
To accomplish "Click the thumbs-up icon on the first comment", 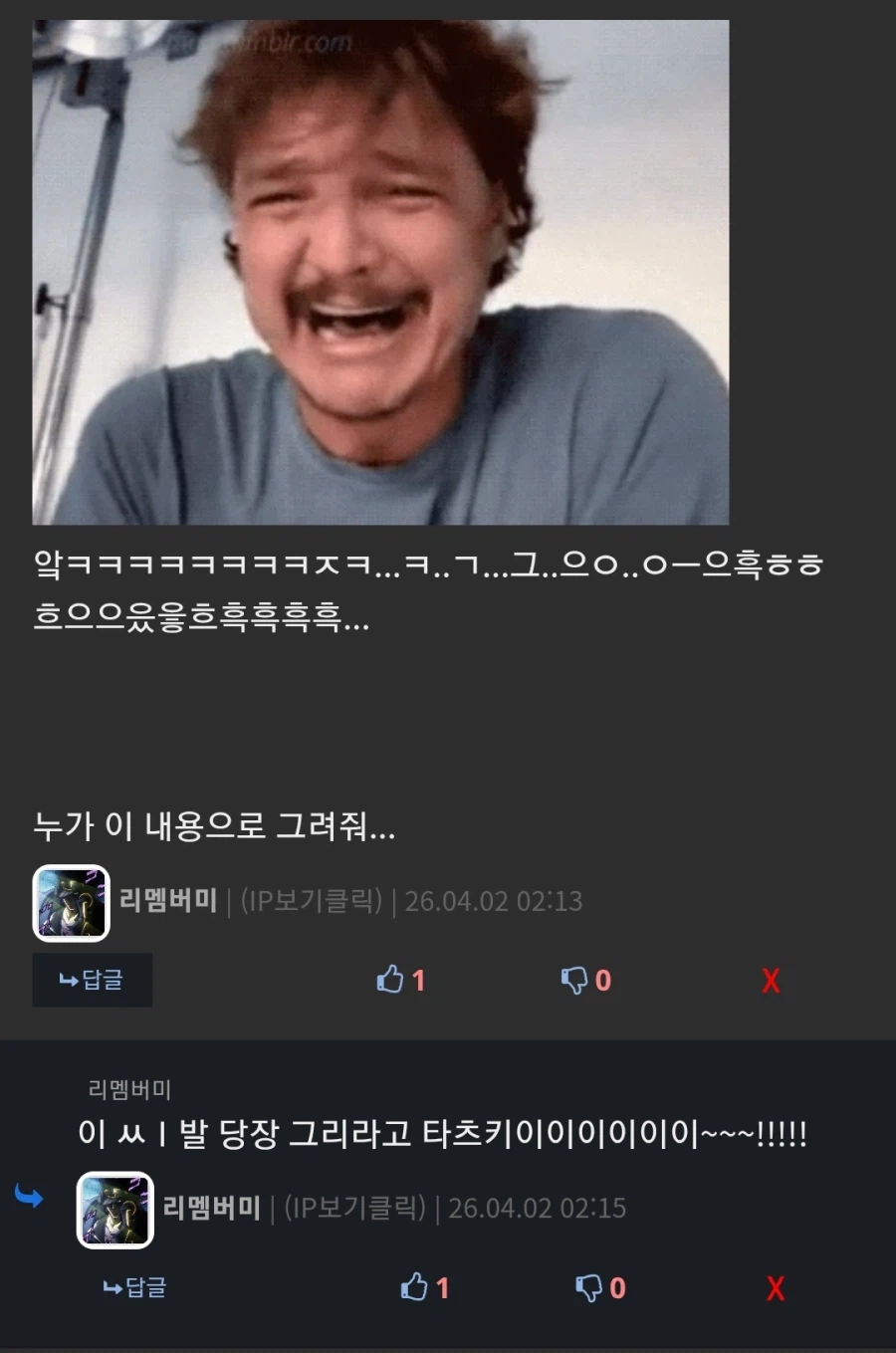I will (x=391, y=981).
